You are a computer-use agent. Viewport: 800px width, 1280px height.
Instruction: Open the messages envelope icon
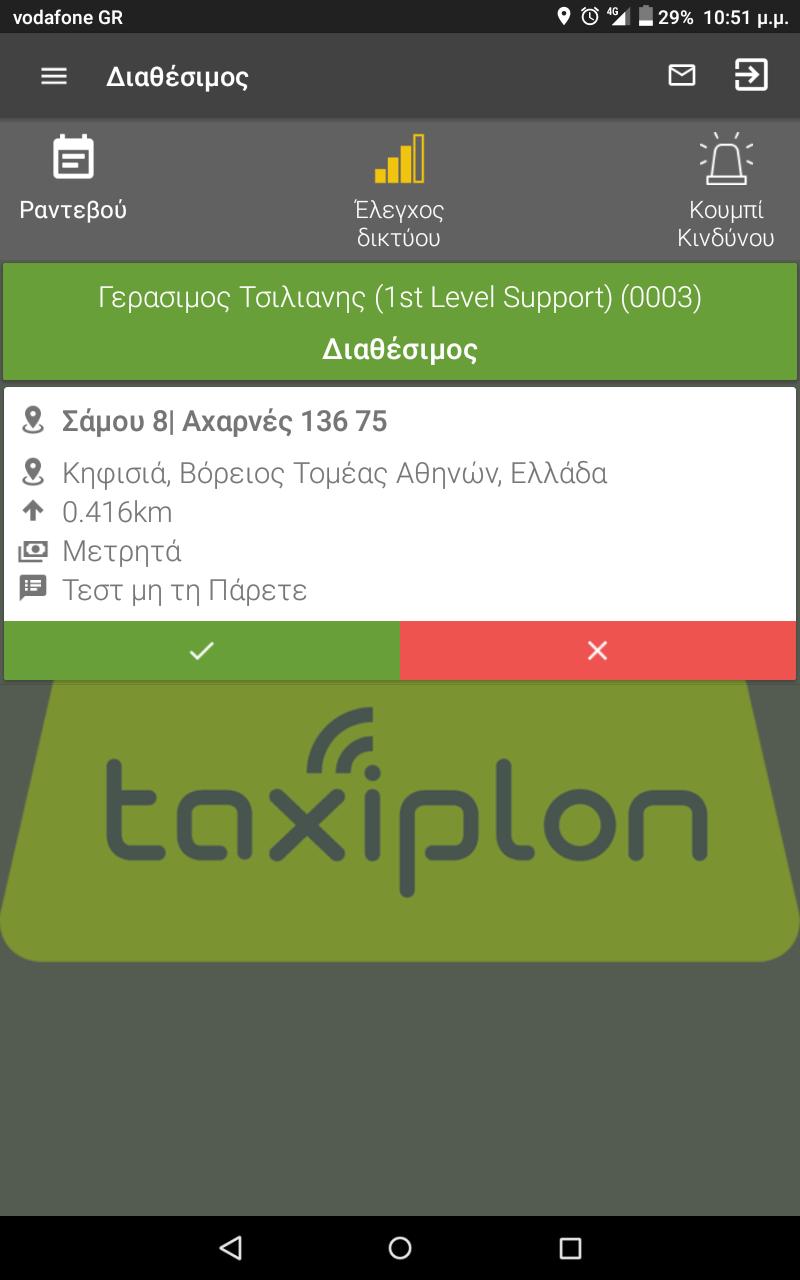point(682,75)
